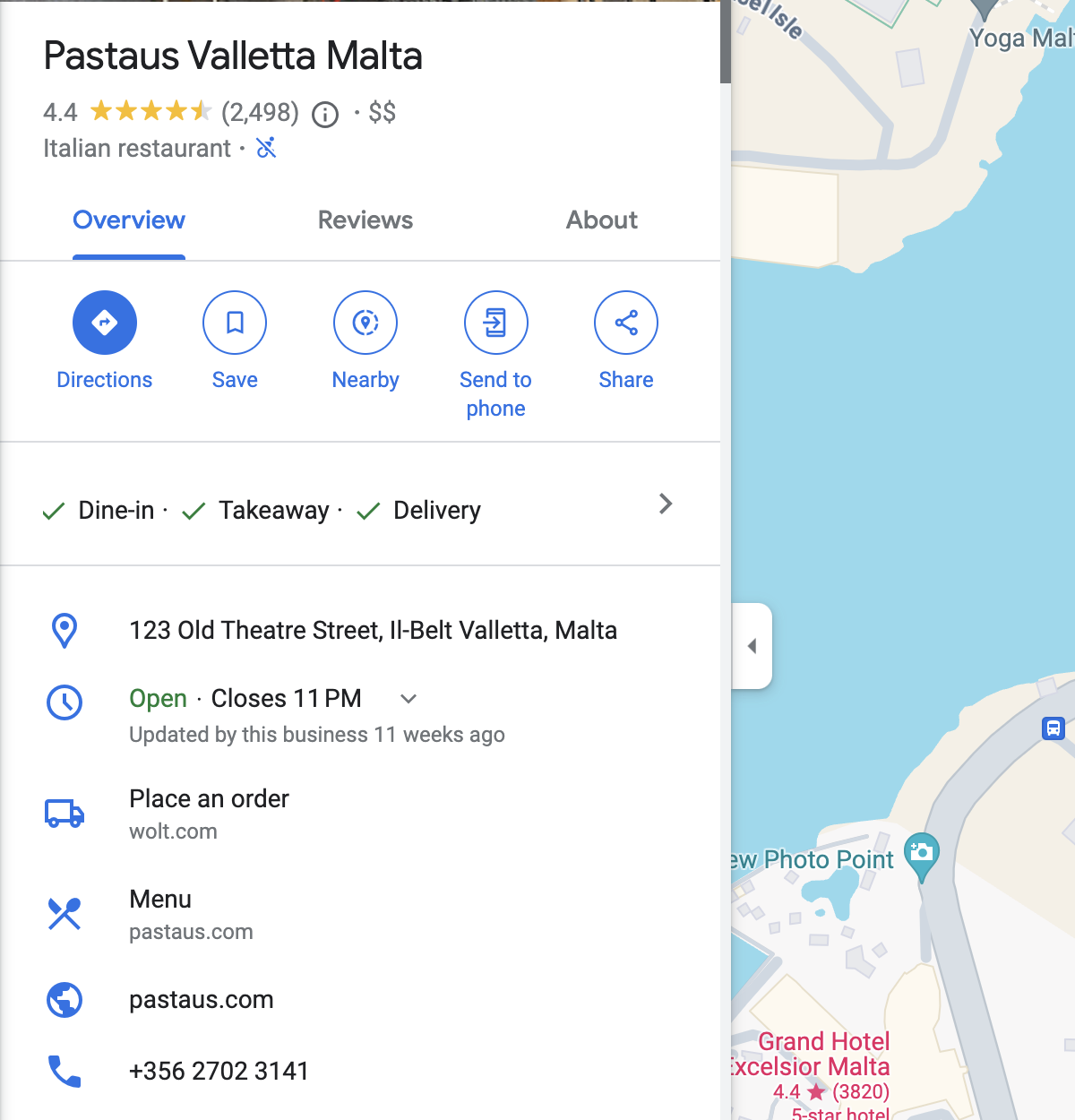Collapse the side panel with the arrow
This screenshot has height=1120, width=1075.
pyautogui.click(x=752, y=646)
